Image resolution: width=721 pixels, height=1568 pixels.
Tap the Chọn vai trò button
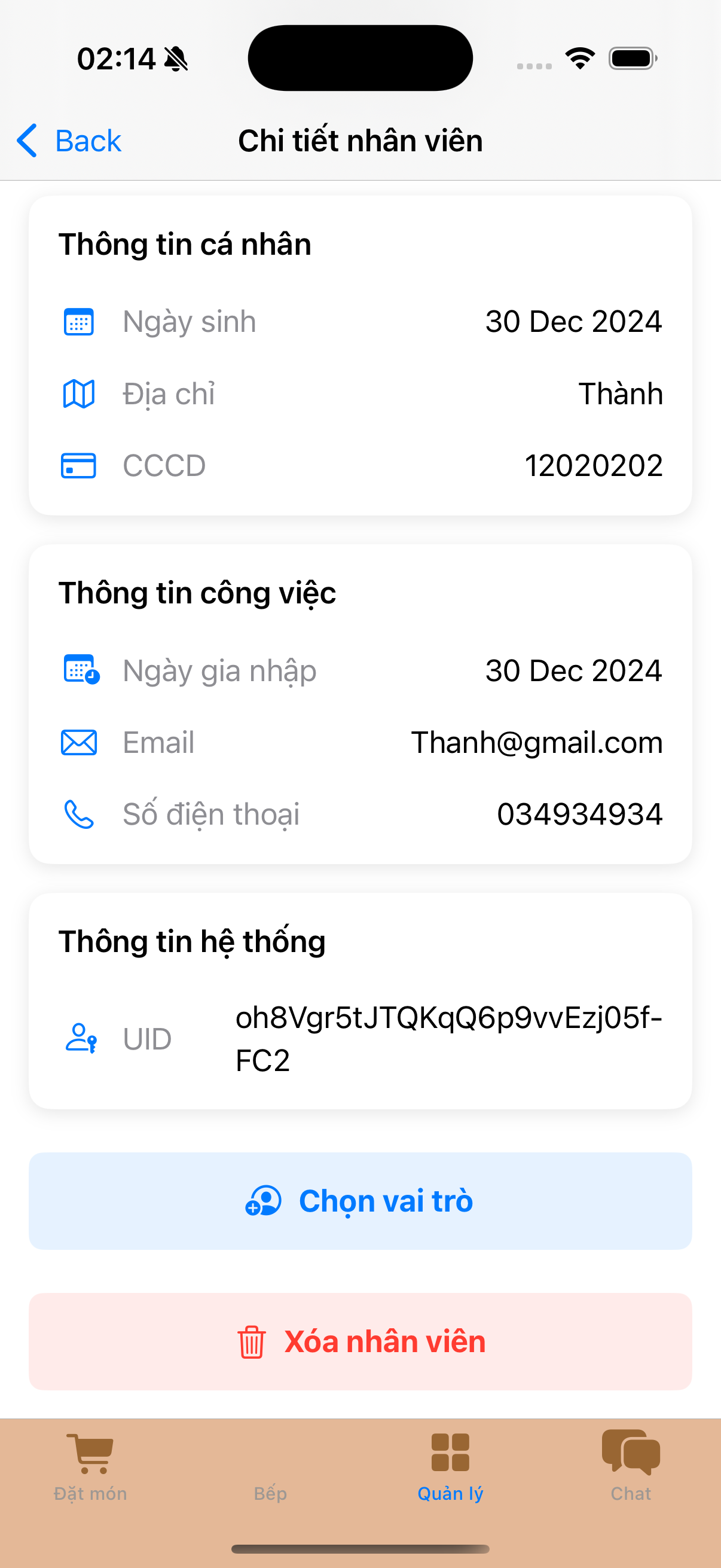click(x=360, y=1201)
